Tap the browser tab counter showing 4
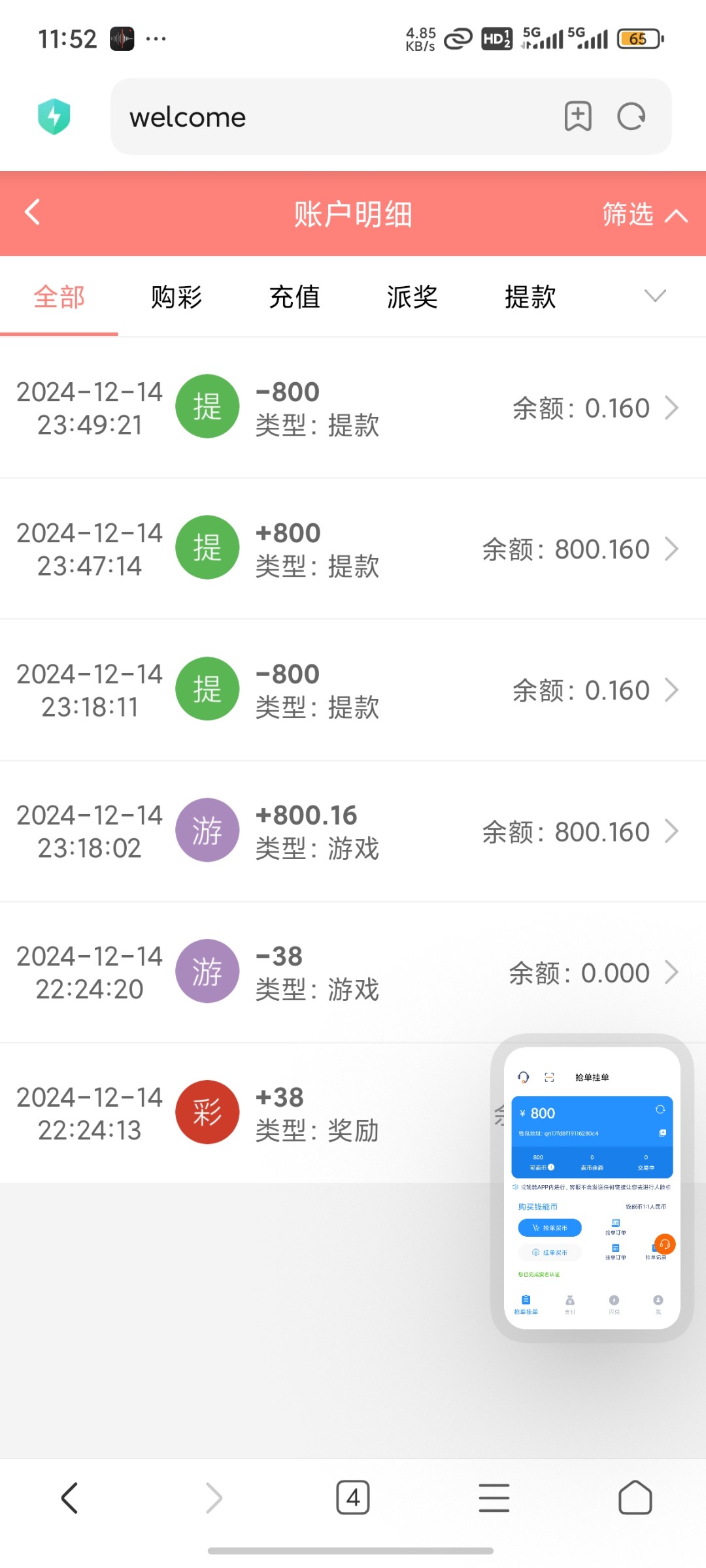The height and width of the screenshot is (1568, 706). 353,1497
